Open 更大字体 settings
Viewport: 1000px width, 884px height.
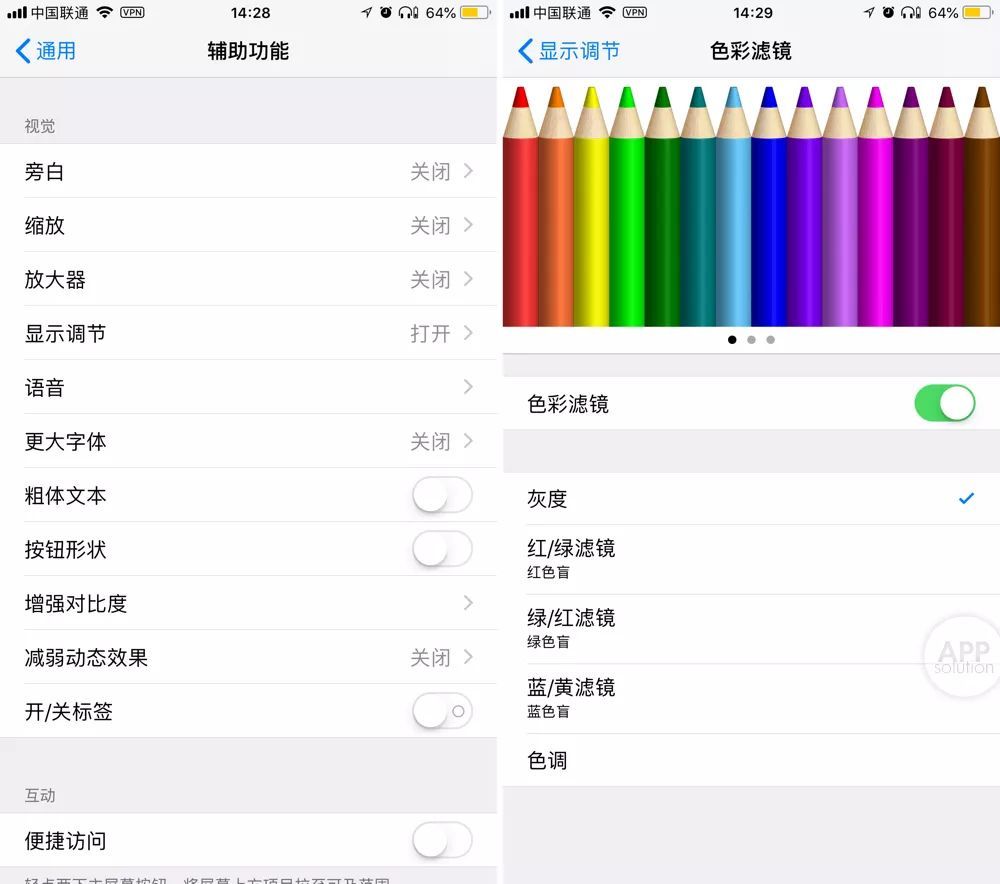tap(248, 442)
